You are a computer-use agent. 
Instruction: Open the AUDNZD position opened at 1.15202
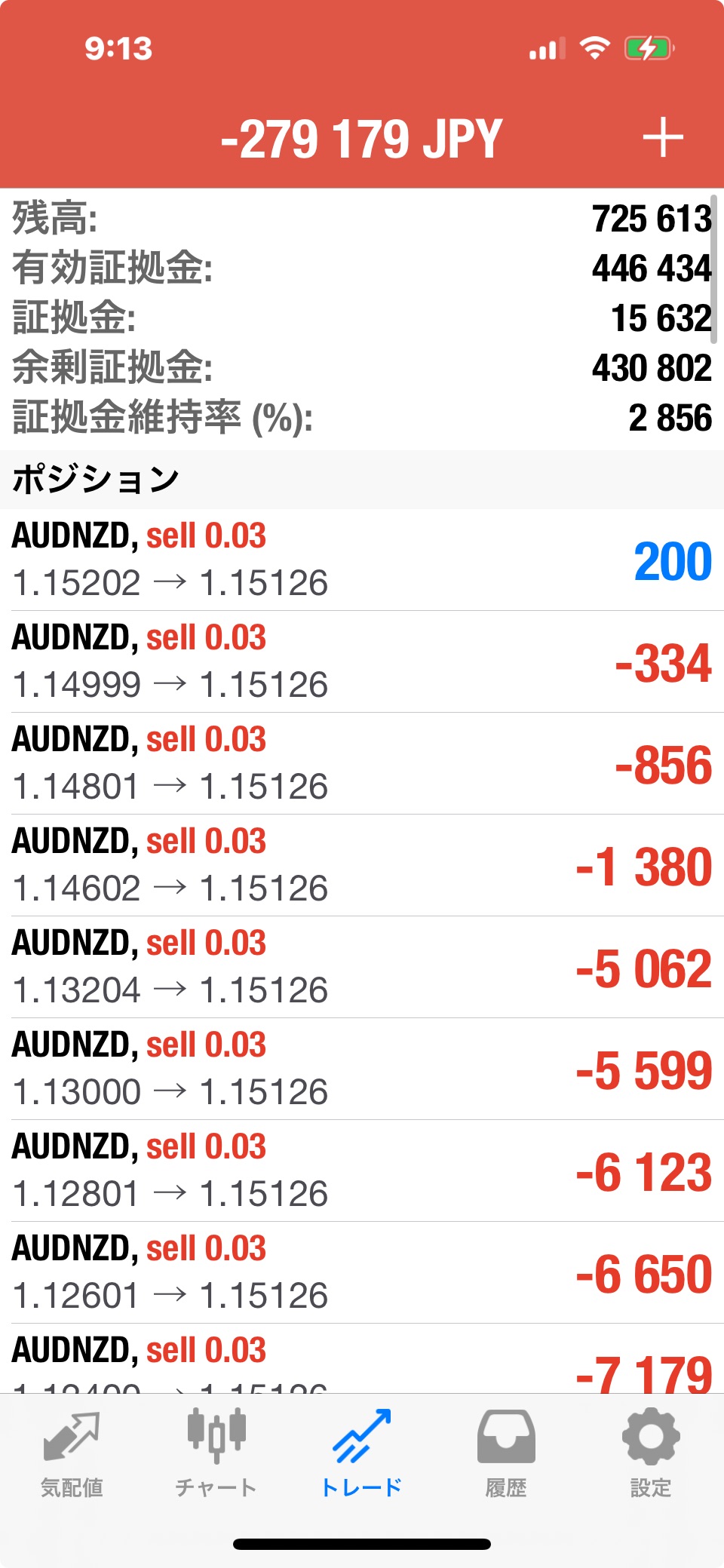tap(362, 560)
